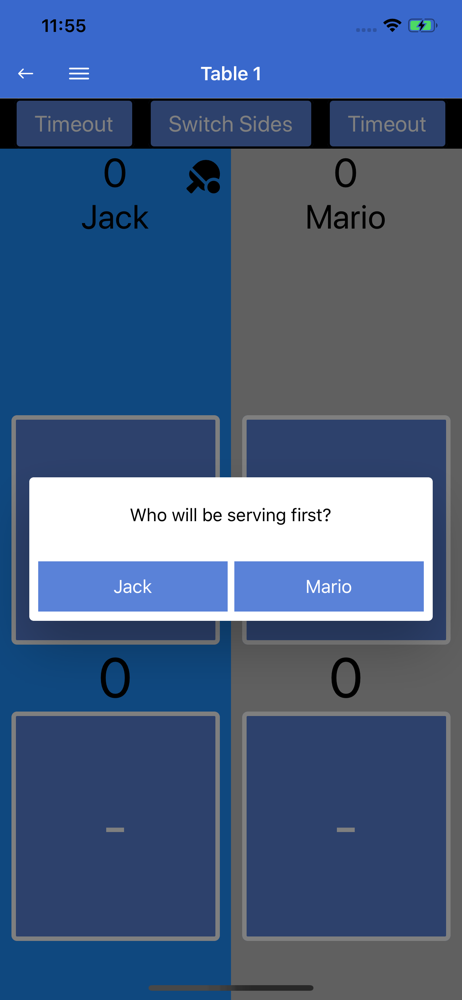The width and height of the screenshot is (462, 1000).
Task: Tap the Switch Sides button
Action: (230, 124)
